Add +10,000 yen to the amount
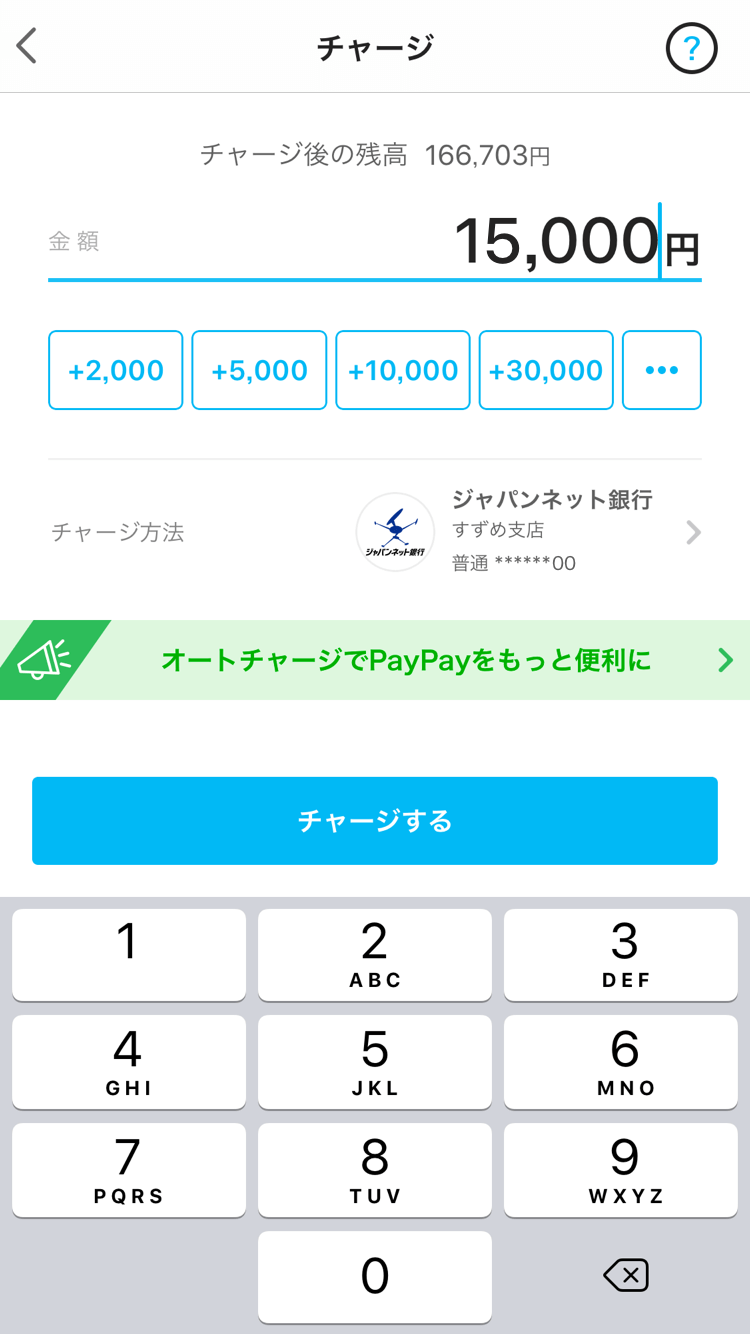Screen dimensions: 750x1334 click(x=403, y=370)
